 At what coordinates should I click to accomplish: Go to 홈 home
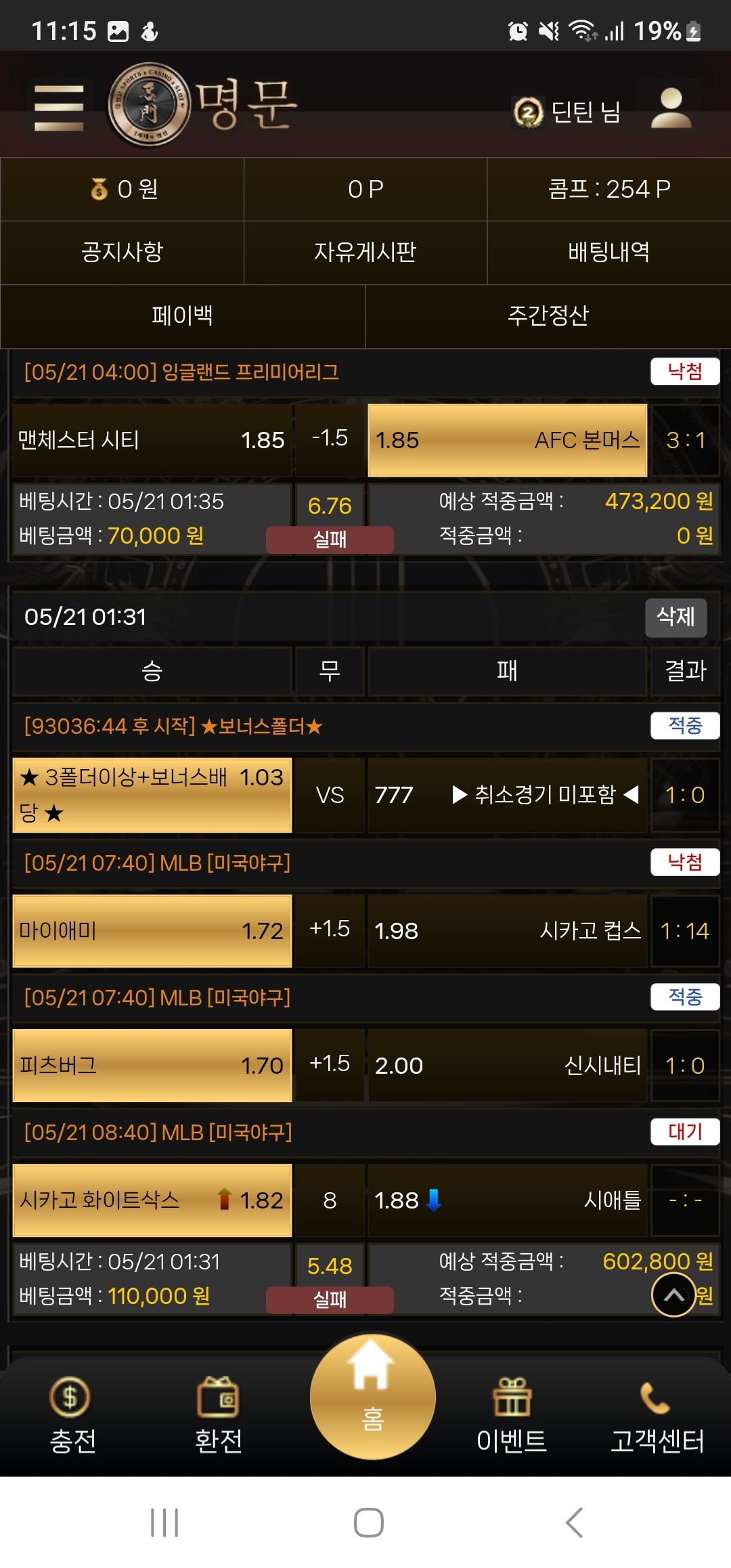(372, 1396)
